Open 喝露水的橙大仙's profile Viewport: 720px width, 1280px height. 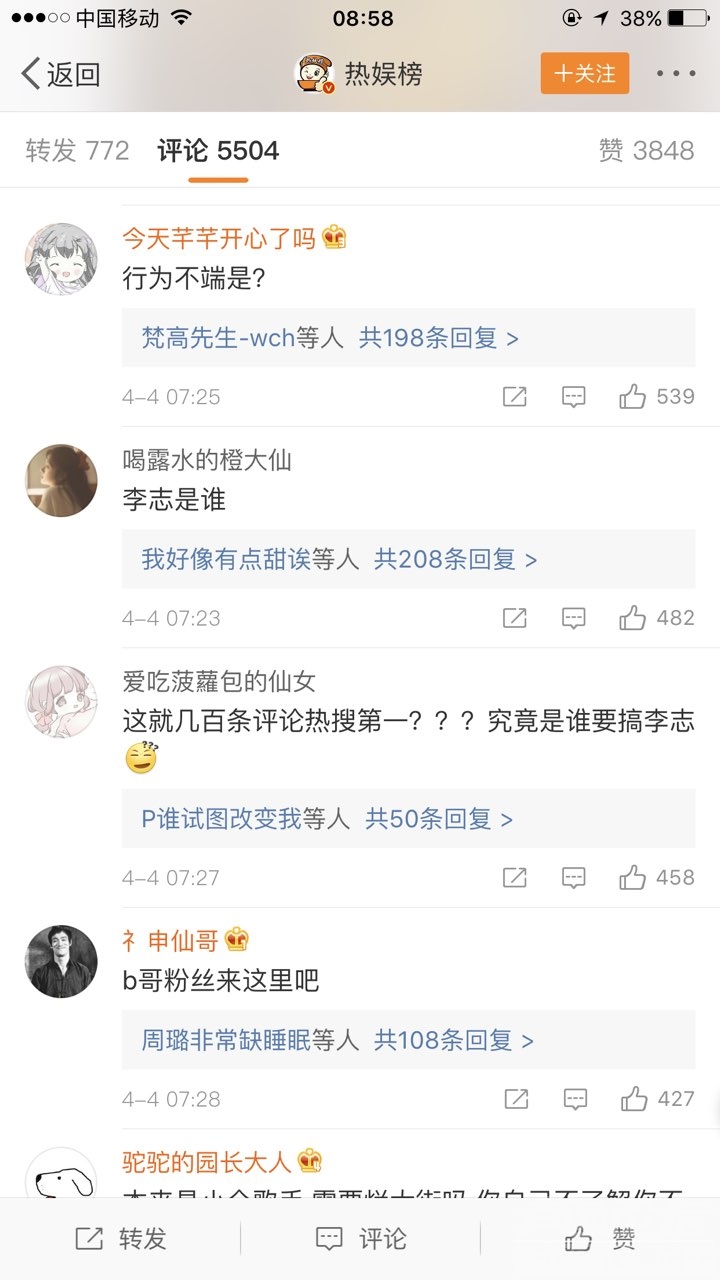pyautogui.click(x=61, y=481)
